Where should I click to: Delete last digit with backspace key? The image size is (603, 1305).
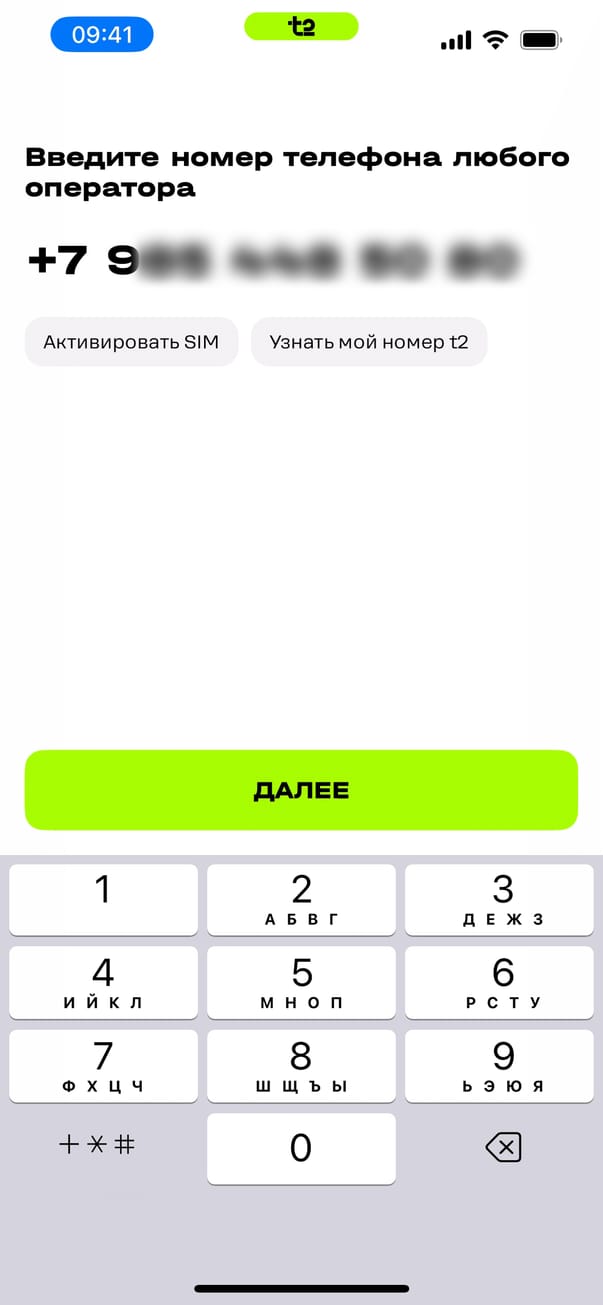pos(502,1148)
